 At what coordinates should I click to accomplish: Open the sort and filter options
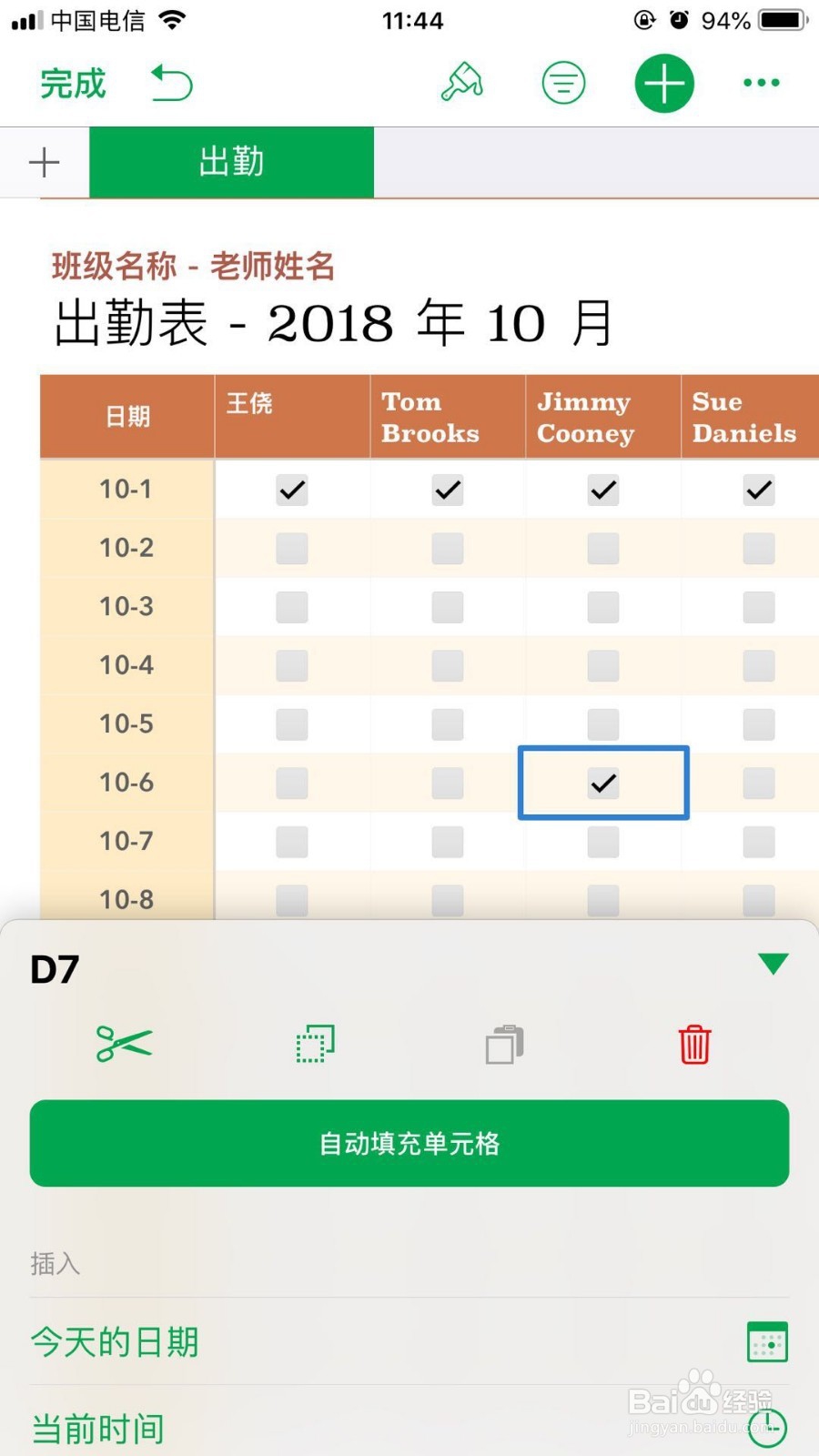pos(563,83)
